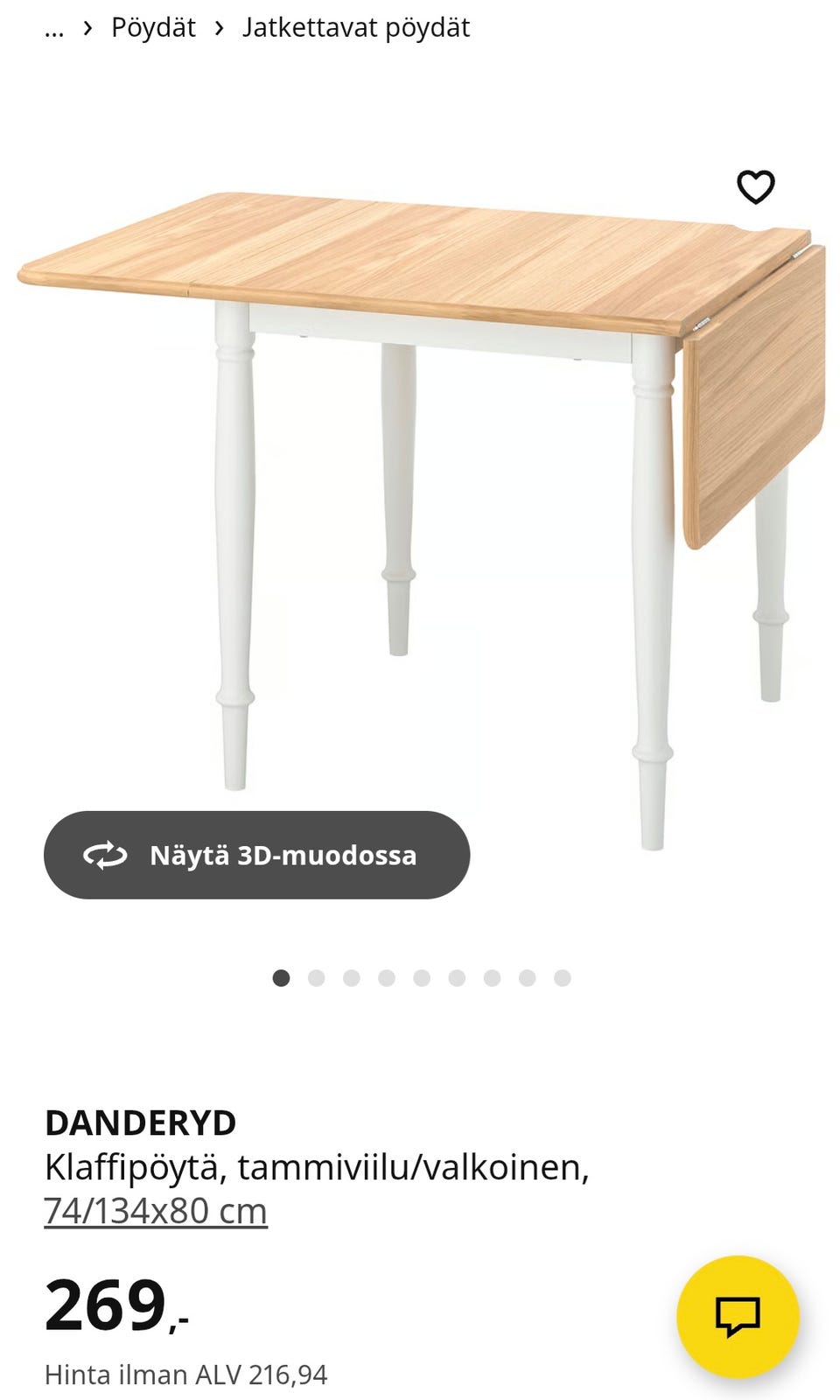Expand the collapsed breadcrumb ellipsis
840x1400 pixels.
click(x=54, y=28)
